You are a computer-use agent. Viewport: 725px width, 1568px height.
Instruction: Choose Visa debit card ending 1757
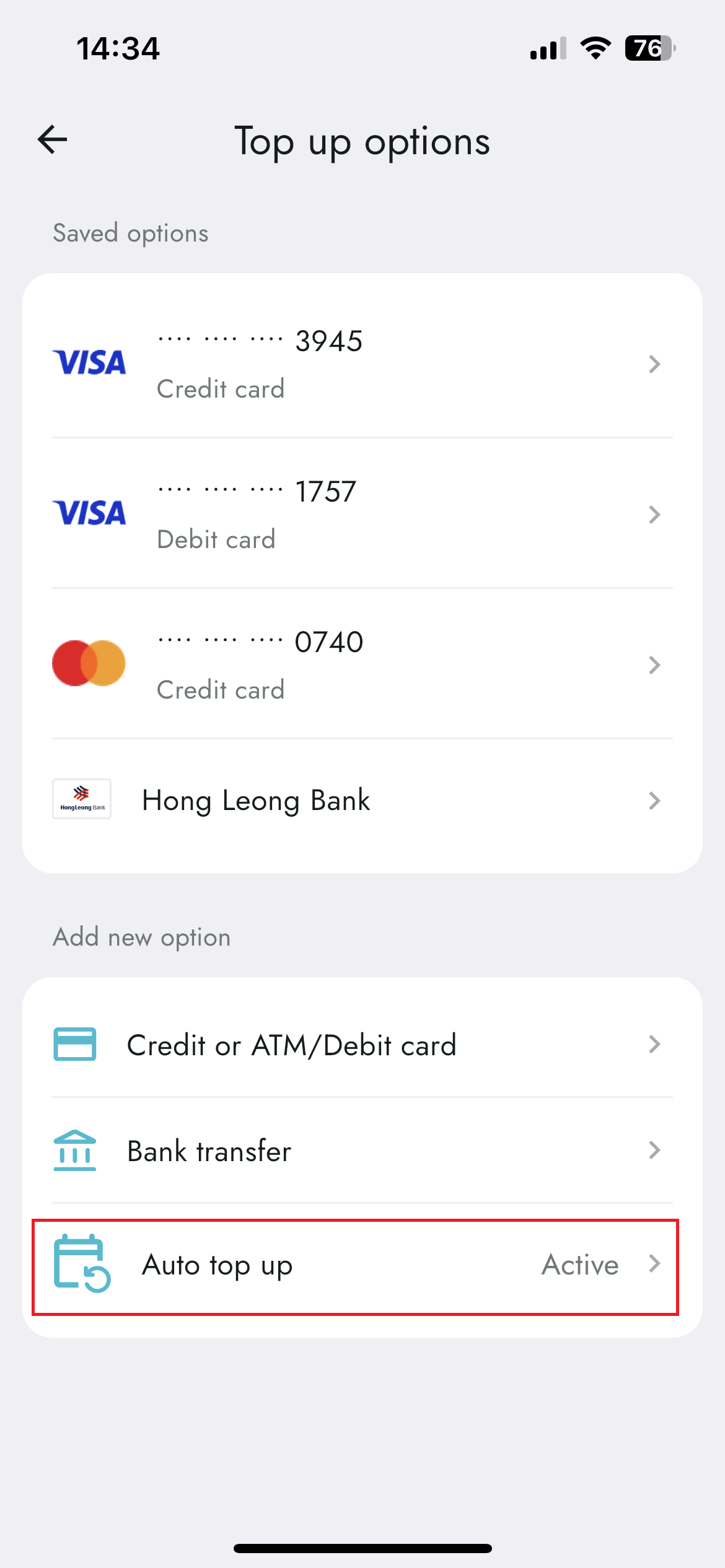coord(362,515)
